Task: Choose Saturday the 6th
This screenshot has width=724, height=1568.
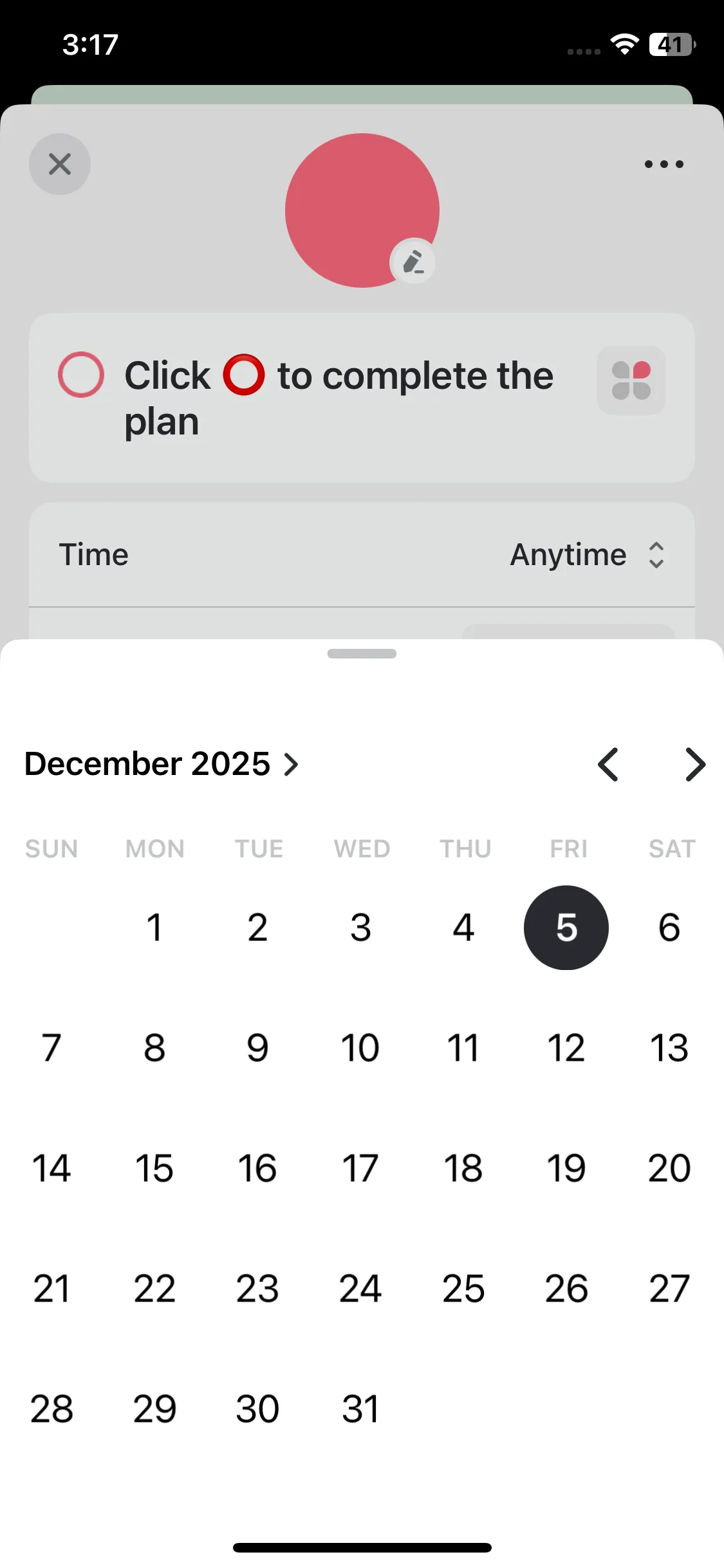Action: pos(669,928)
